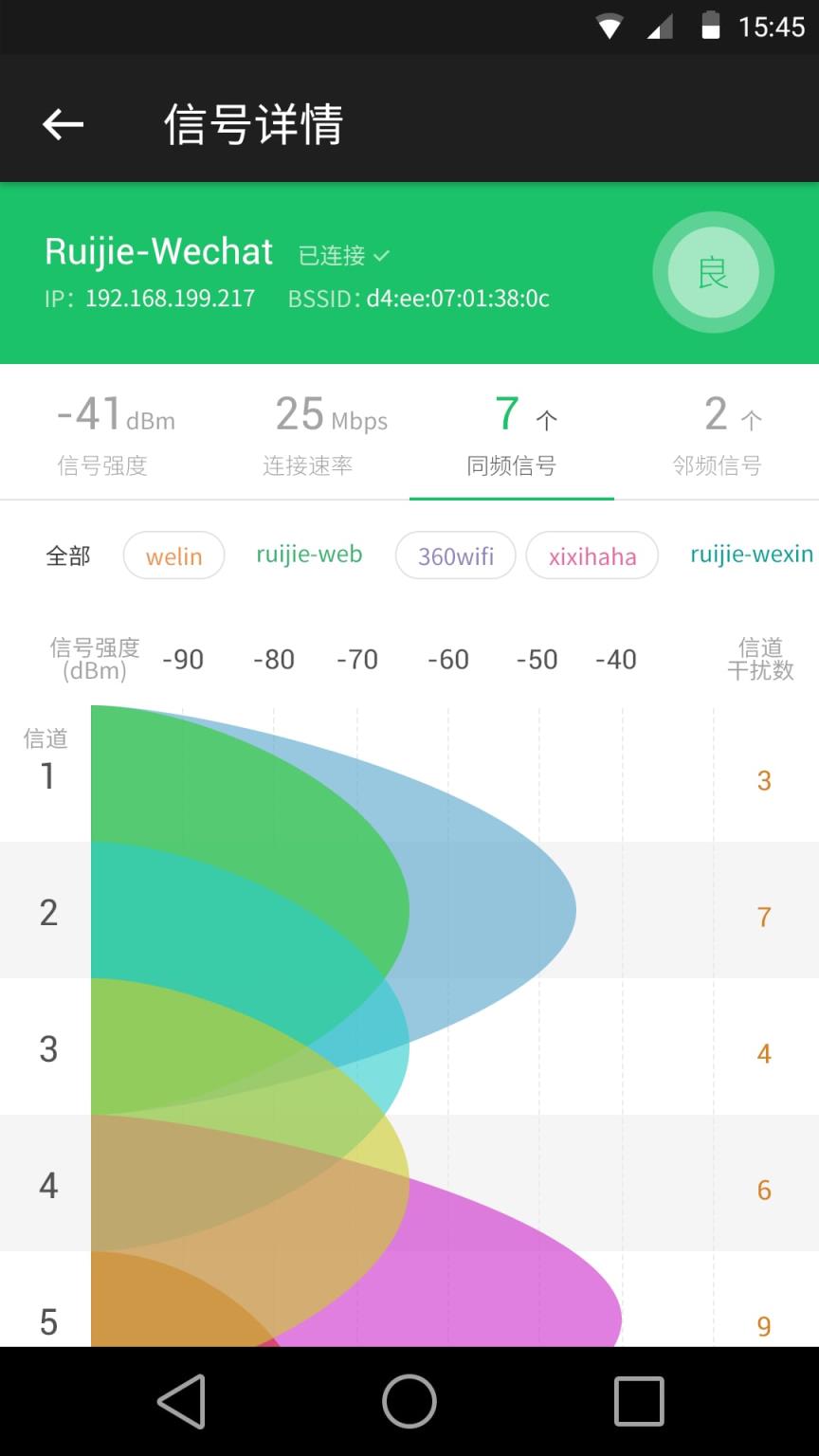This screenshot has width=819, height=1456.
Task: Toggle the xixihaha network filter chip
Action: point(591,556)
